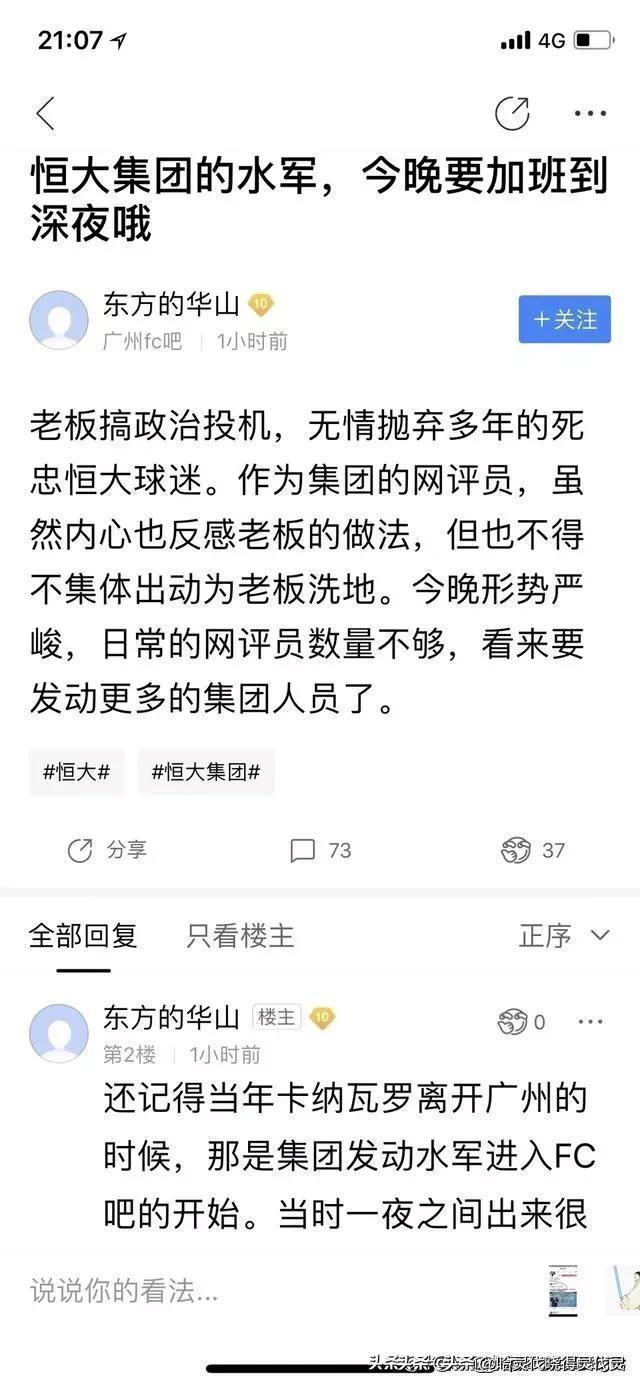Tap the #恒大# topic tag
This screenshot has height=1386, width=640.
(77, 772)
